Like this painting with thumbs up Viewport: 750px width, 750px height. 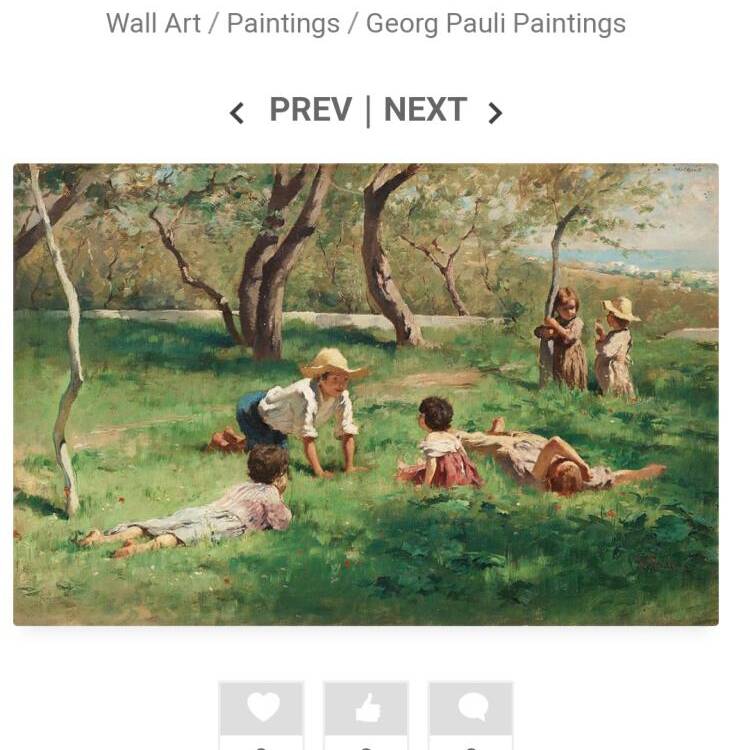pos(367,708)
